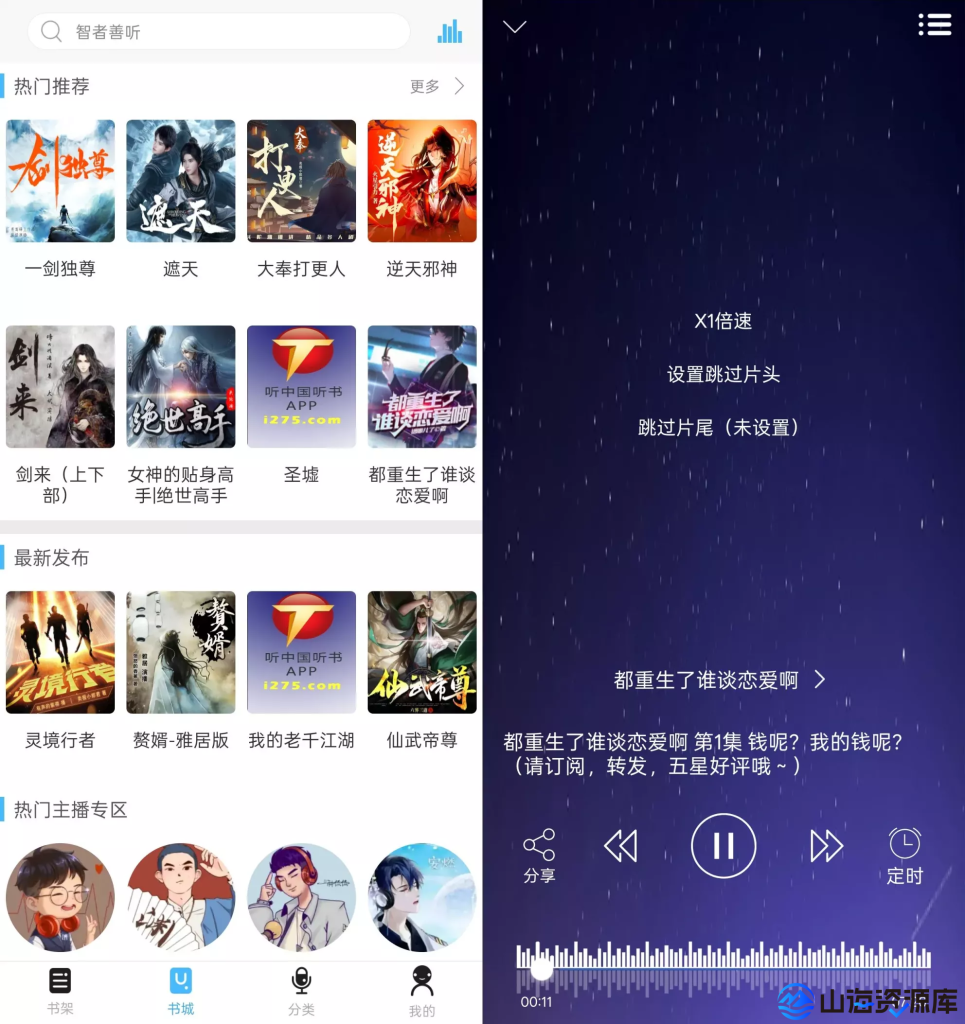Collapse the player with the down chevron
This screenshot has width=965, height=1024.
[515, 27]
